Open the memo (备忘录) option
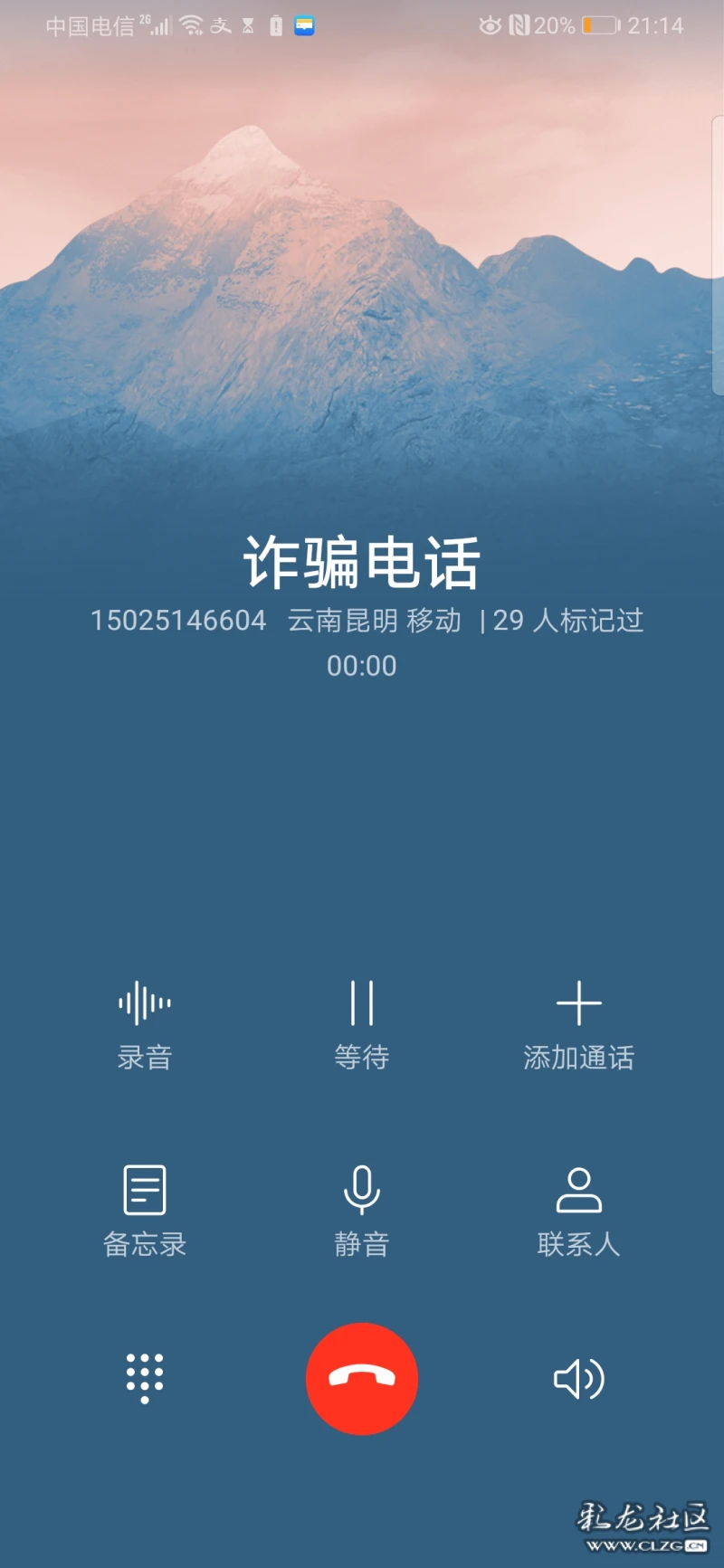The image size is (724, 1568). coord(145,1212)
